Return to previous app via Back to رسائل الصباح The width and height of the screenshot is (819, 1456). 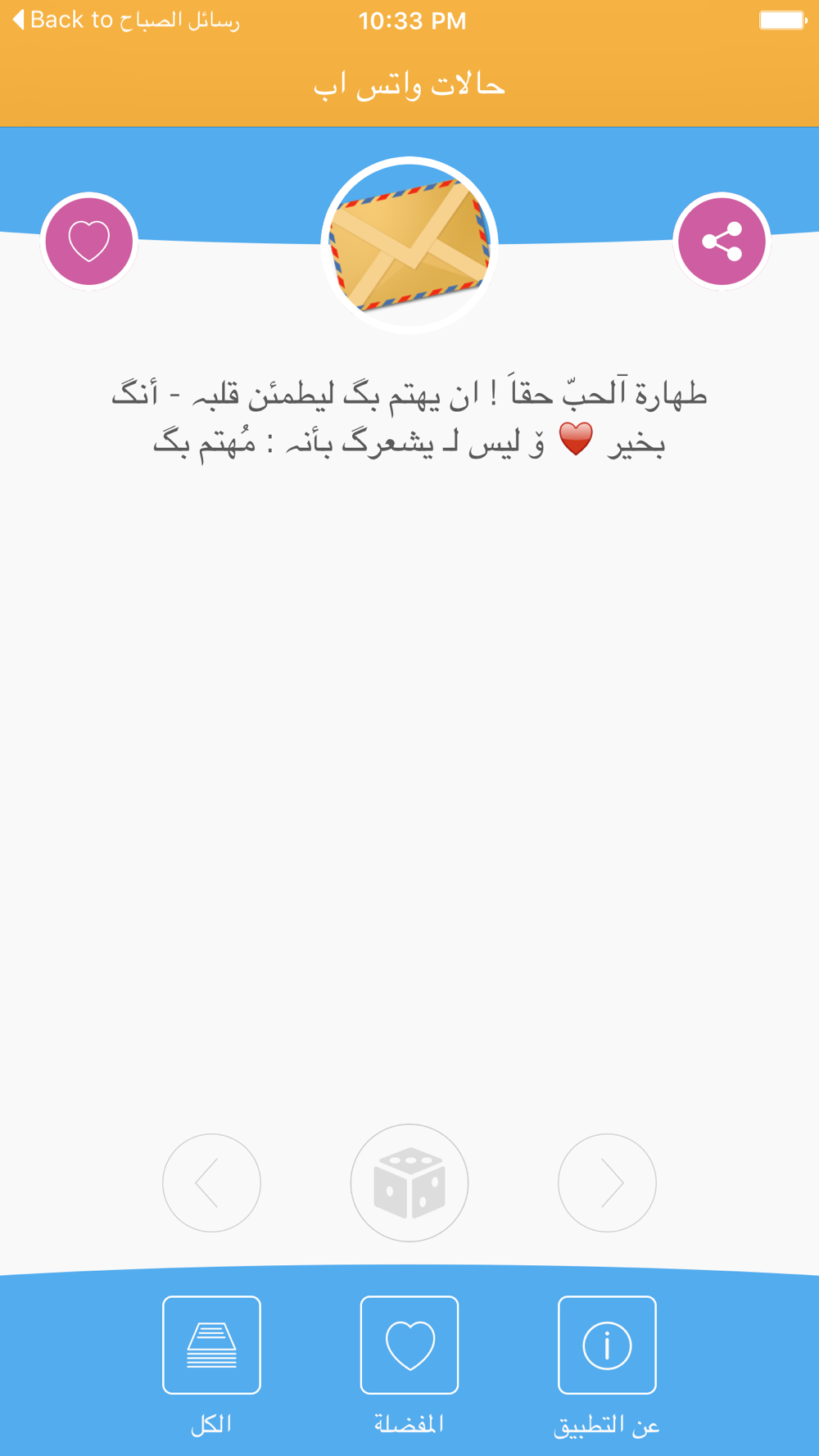coord(127,20)
